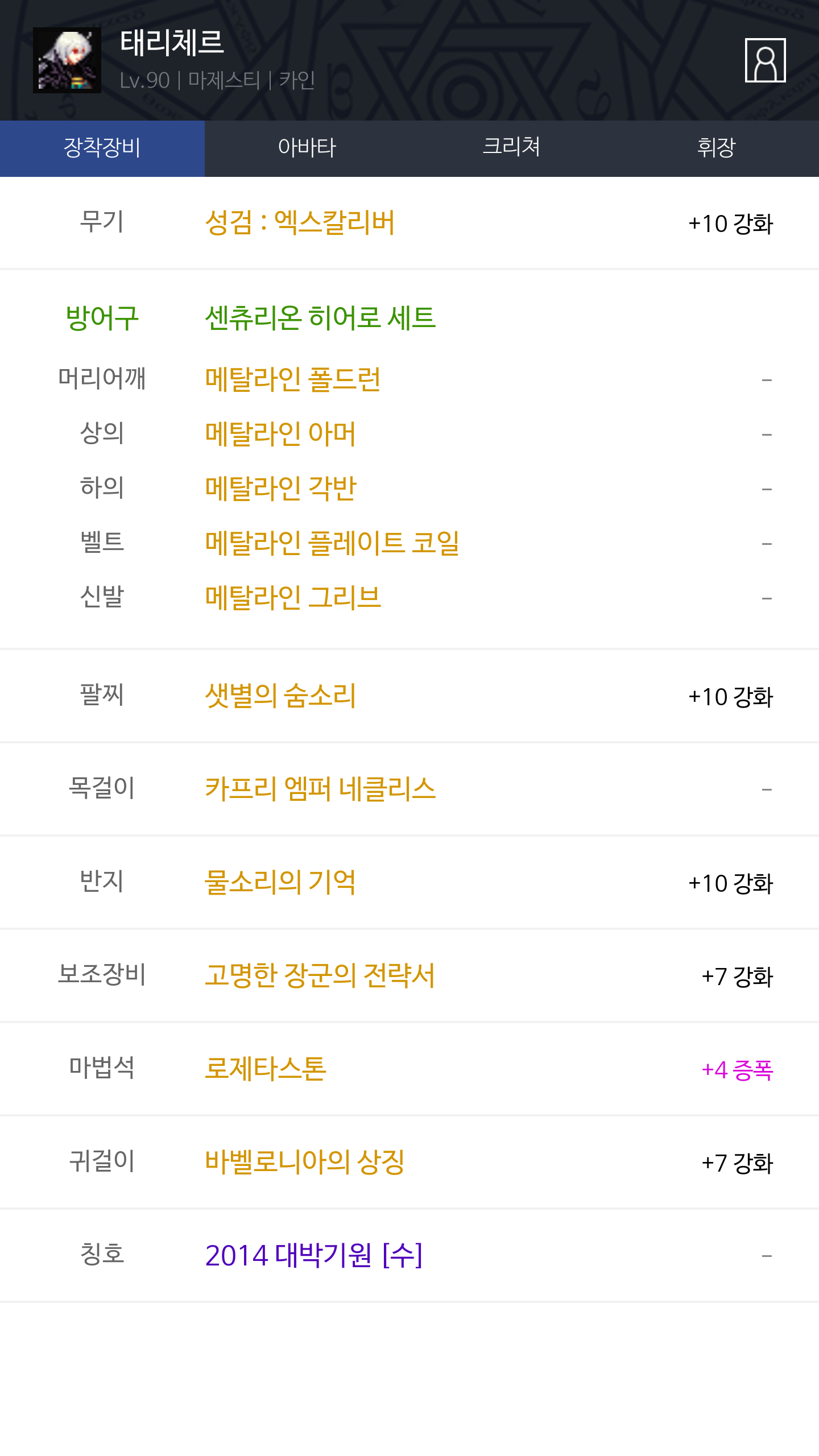Open the necklace 카프리 엠퍼 네클리스
Image resolution: width=819 pixels, height=1456 pixels.
[320, 788]
